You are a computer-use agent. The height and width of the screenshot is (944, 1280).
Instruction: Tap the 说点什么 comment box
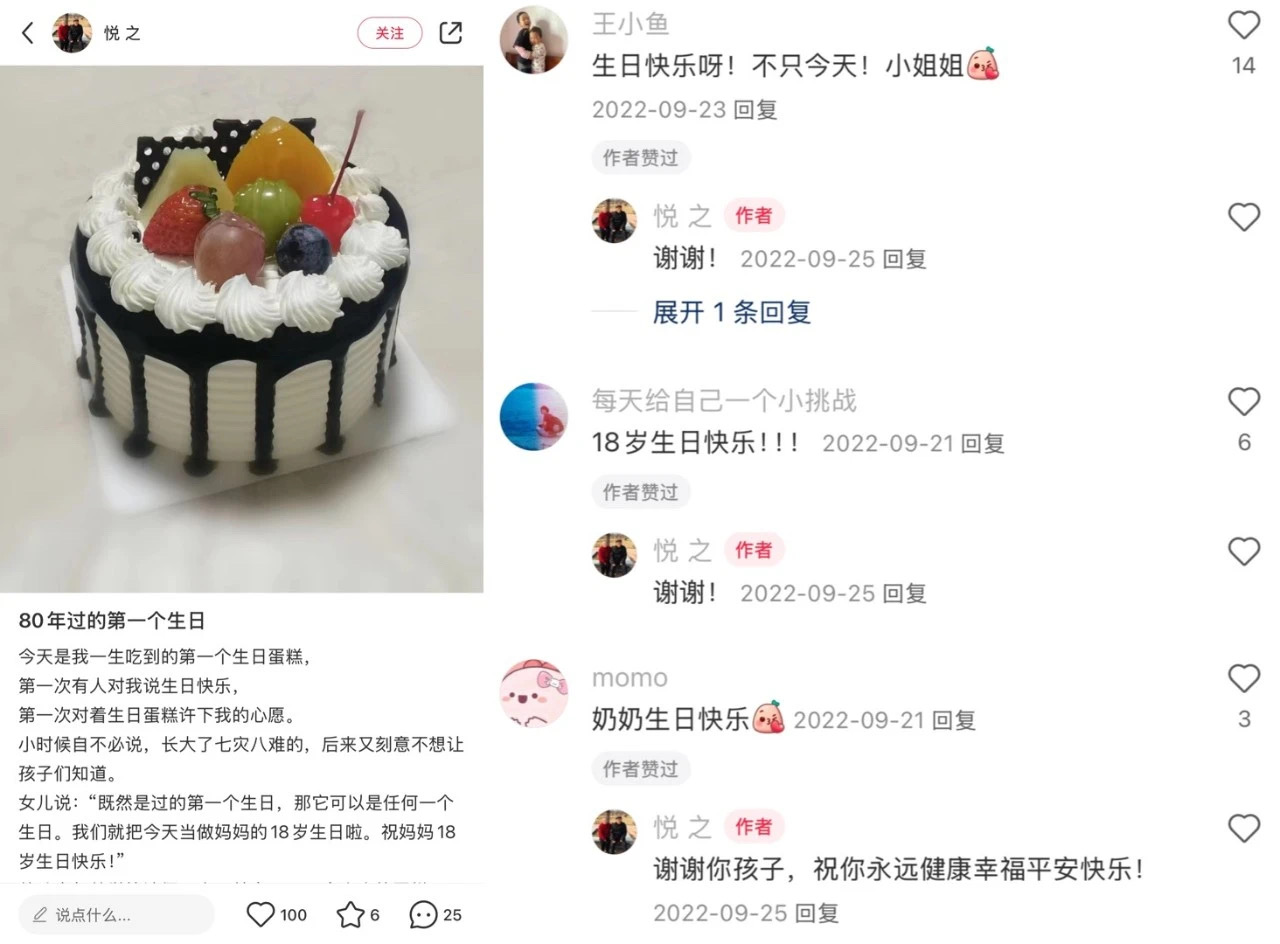coord(116,914)
